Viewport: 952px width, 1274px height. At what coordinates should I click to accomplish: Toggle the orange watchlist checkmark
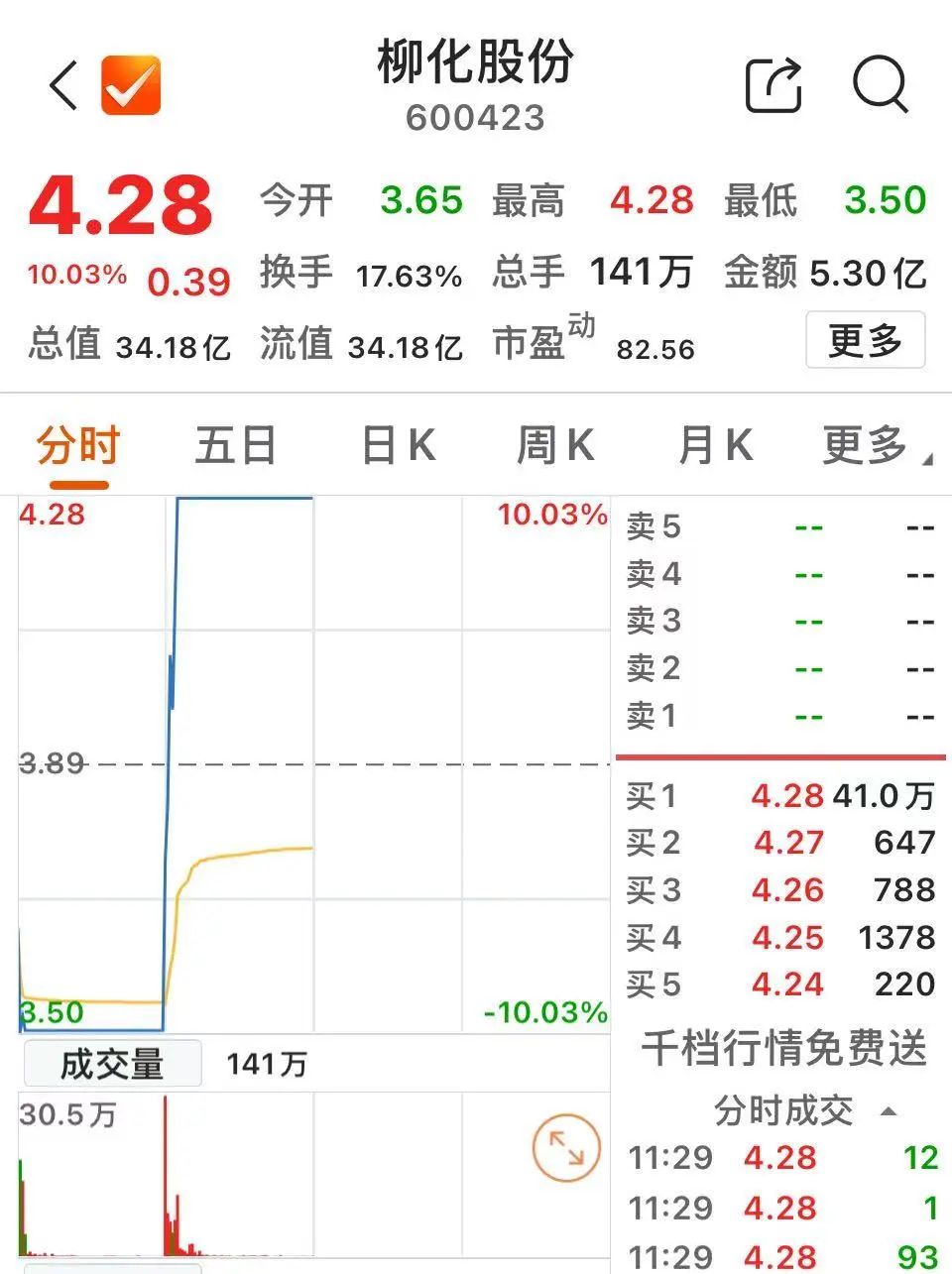pyautogui.click(x=131, y=85)
